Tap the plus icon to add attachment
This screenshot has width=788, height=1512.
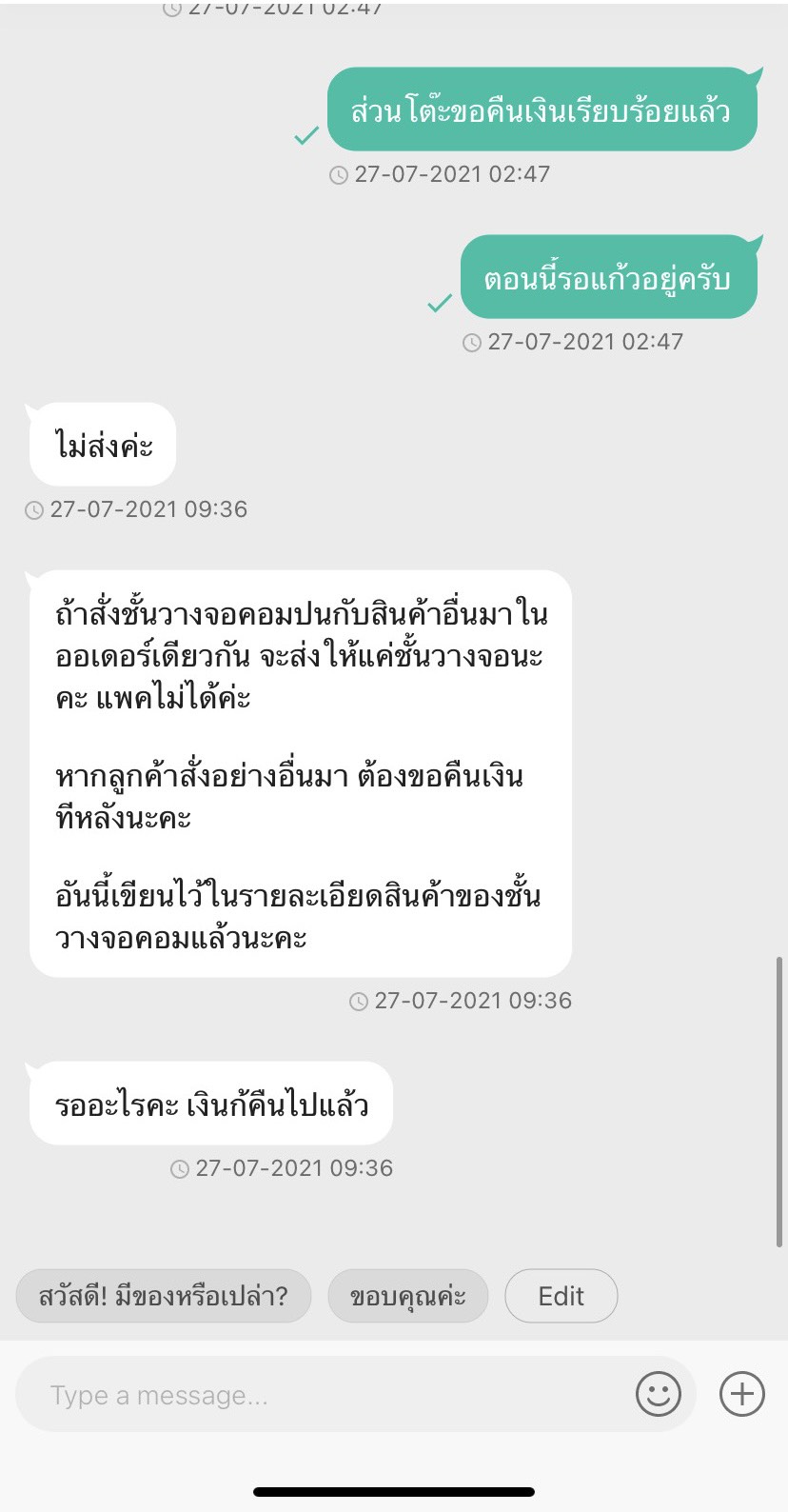[742, 1395]
